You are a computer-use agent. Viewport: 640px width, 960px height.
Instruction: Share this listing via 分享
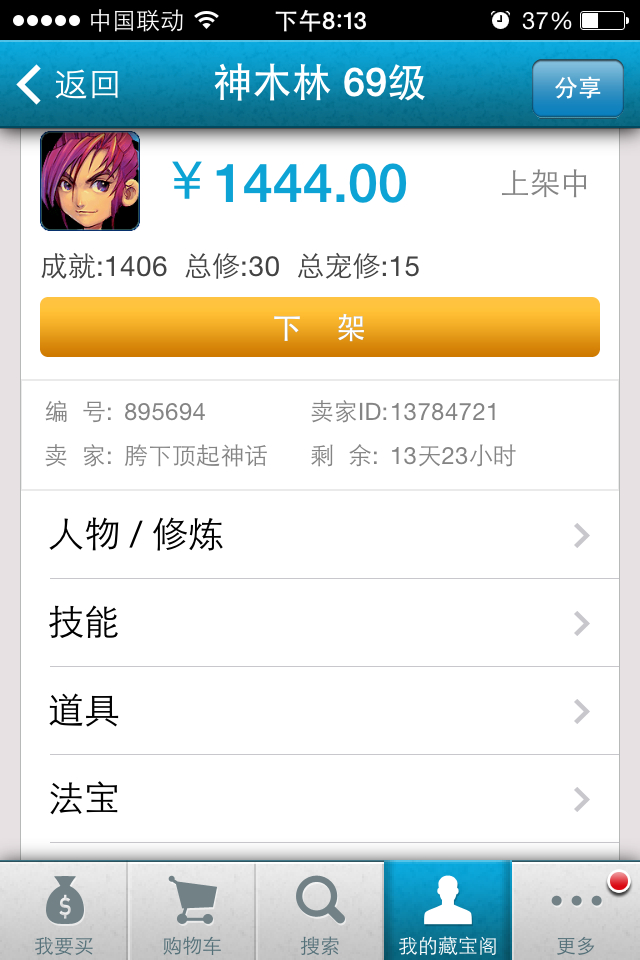point(577,88)
